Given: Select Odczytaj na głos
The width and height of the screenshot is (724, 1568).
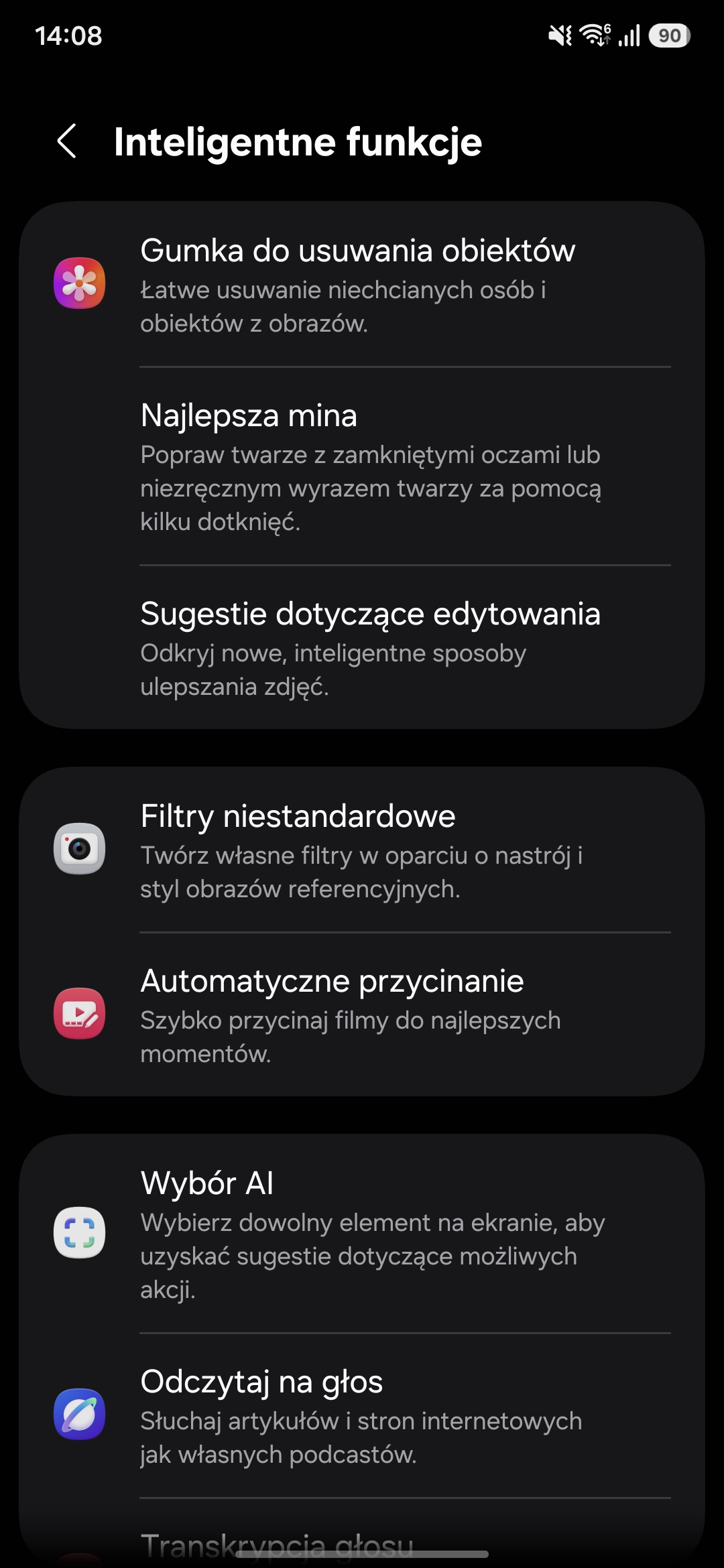Looking at the screenshot, I should 362,1415.
